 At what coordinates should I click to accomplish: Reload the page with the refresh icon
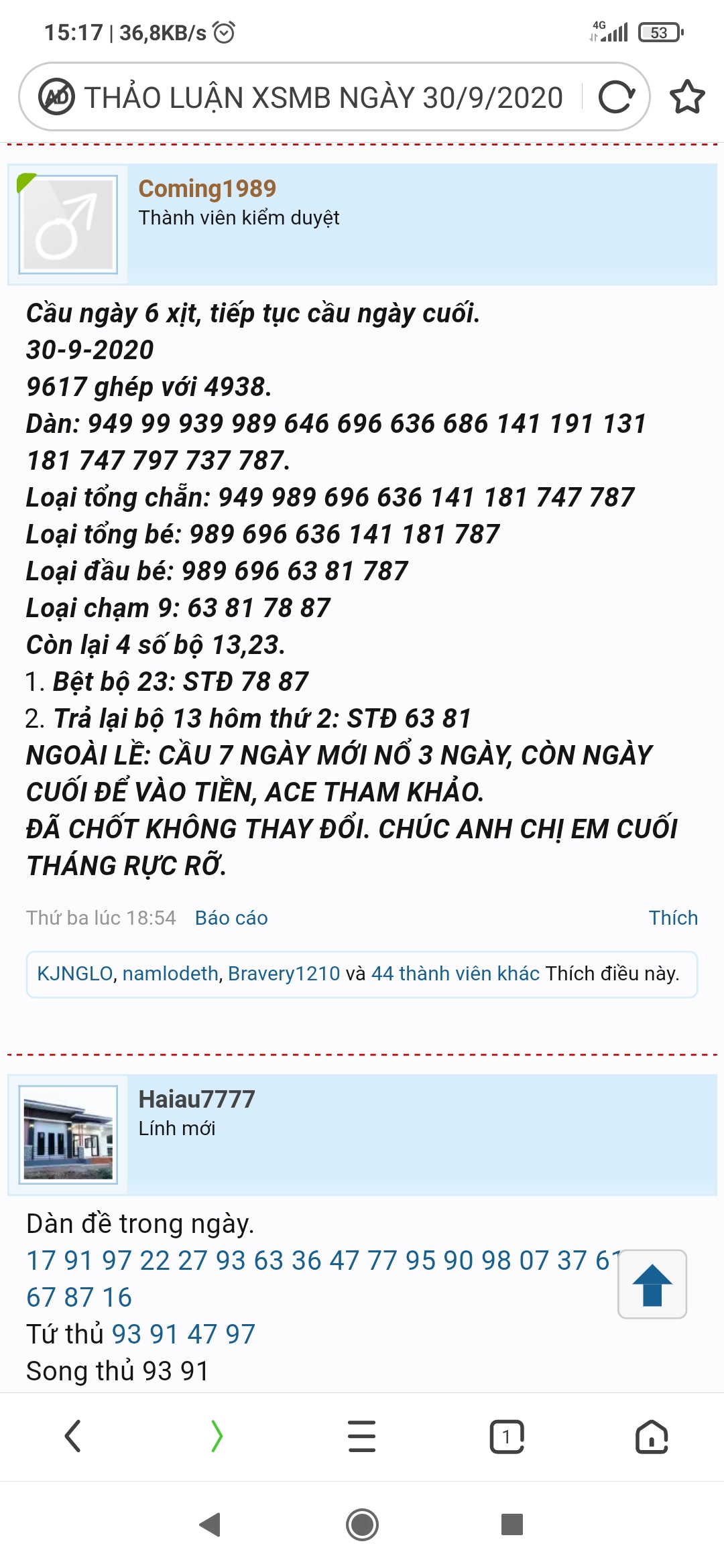(x=617, y=97)
